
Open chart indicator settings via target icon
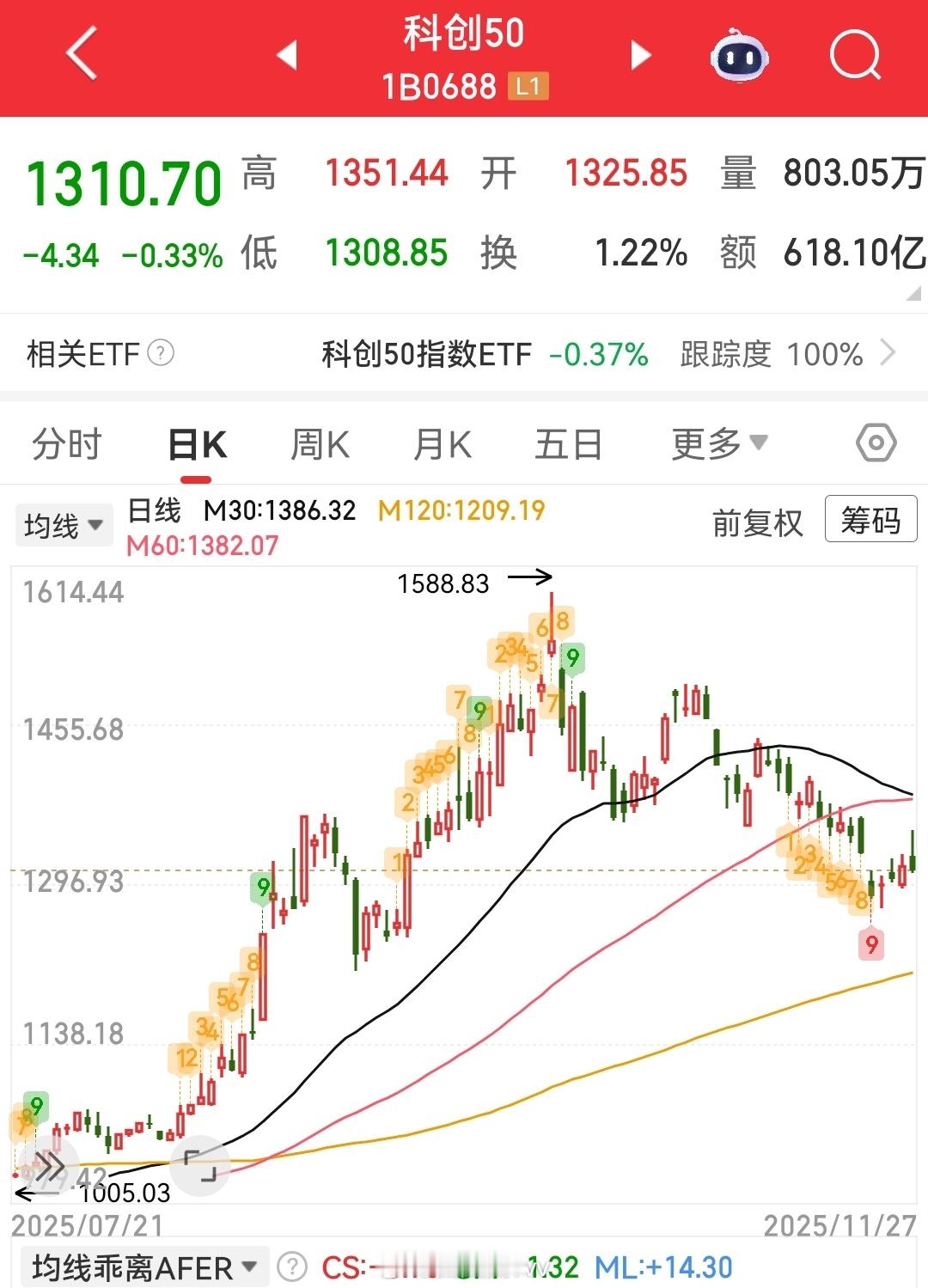[x=875, y=443]
